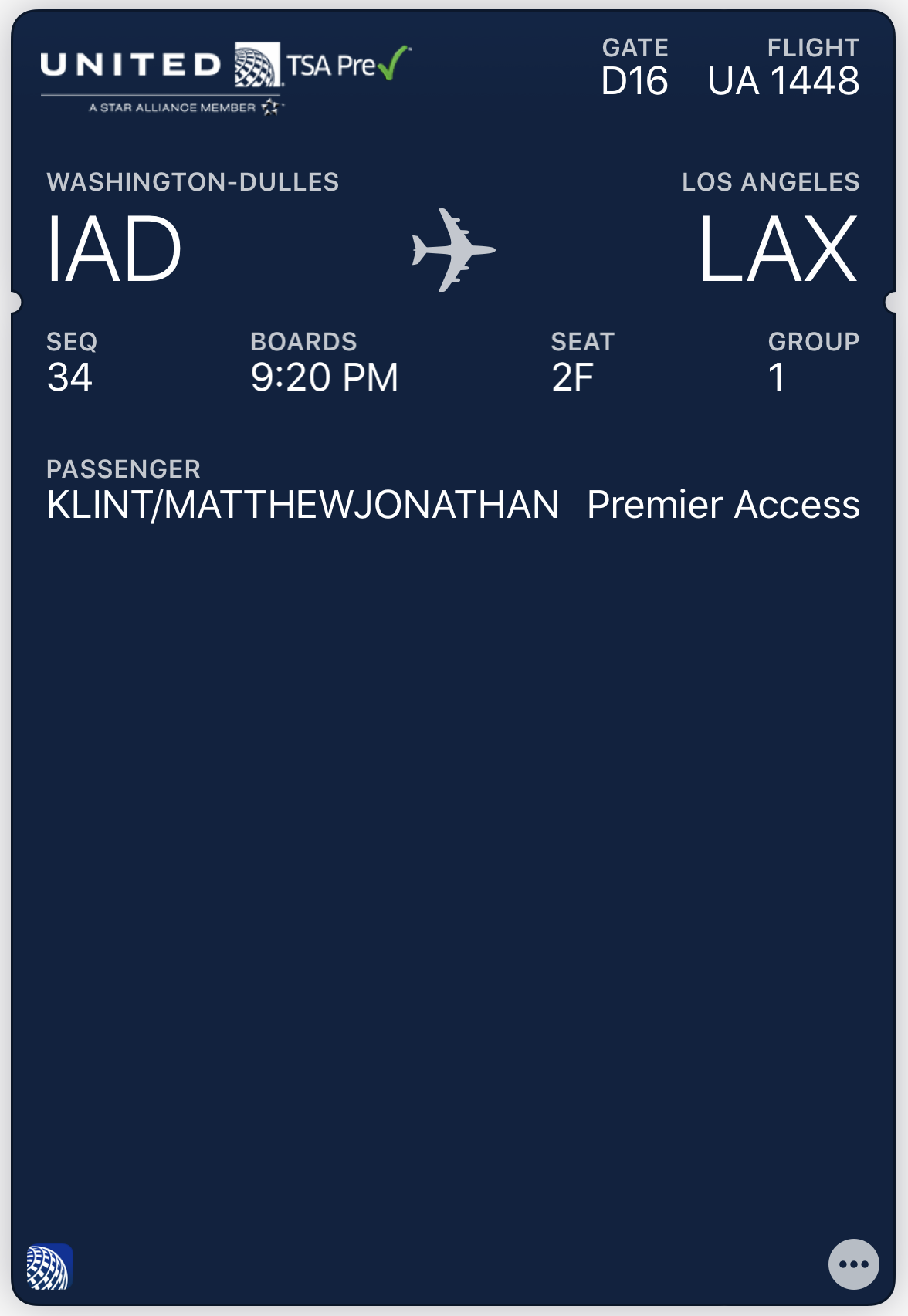Tap the IAD airport code
The height and width of the screenshot is (1316, 908).
tap(114, 249)
